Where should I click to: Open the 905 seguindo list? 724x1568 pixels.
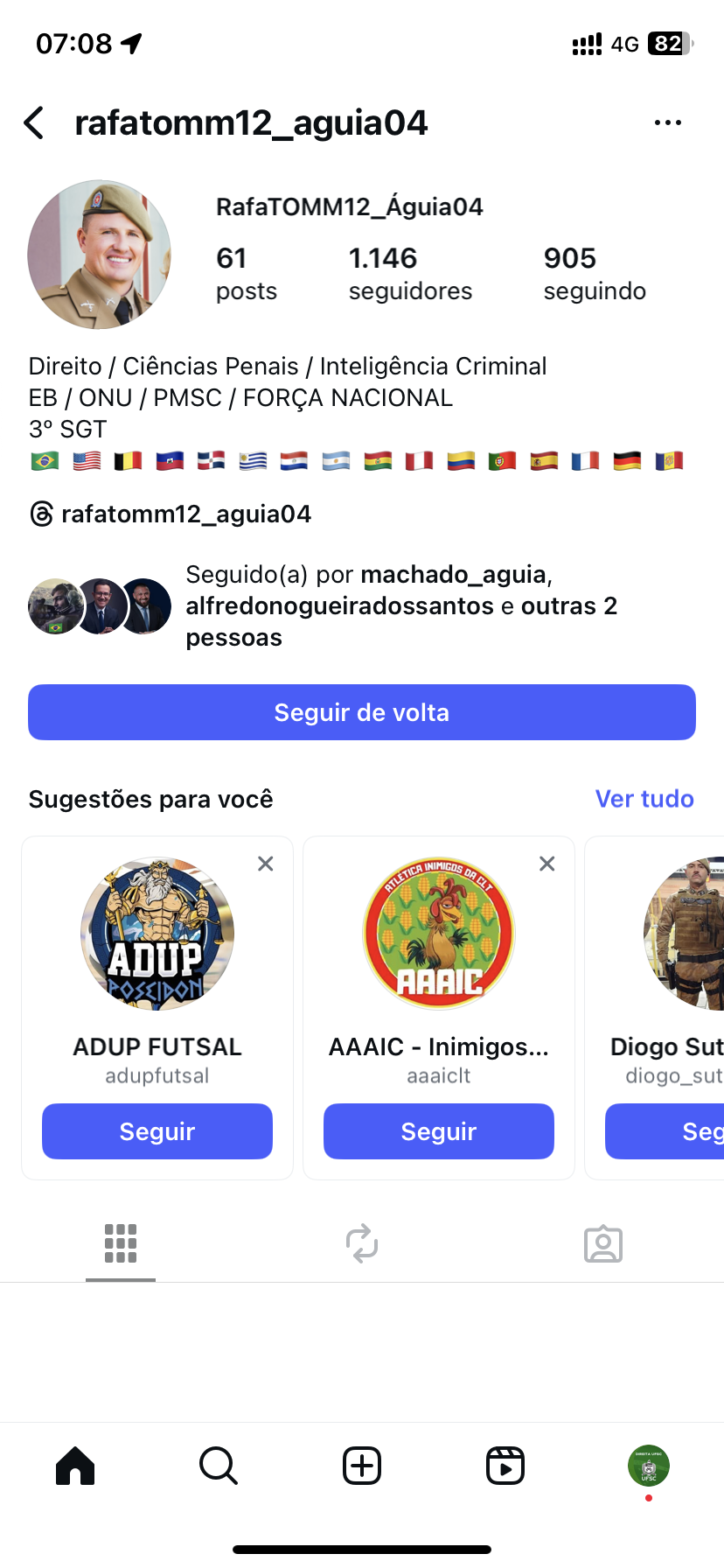(595, 273)
